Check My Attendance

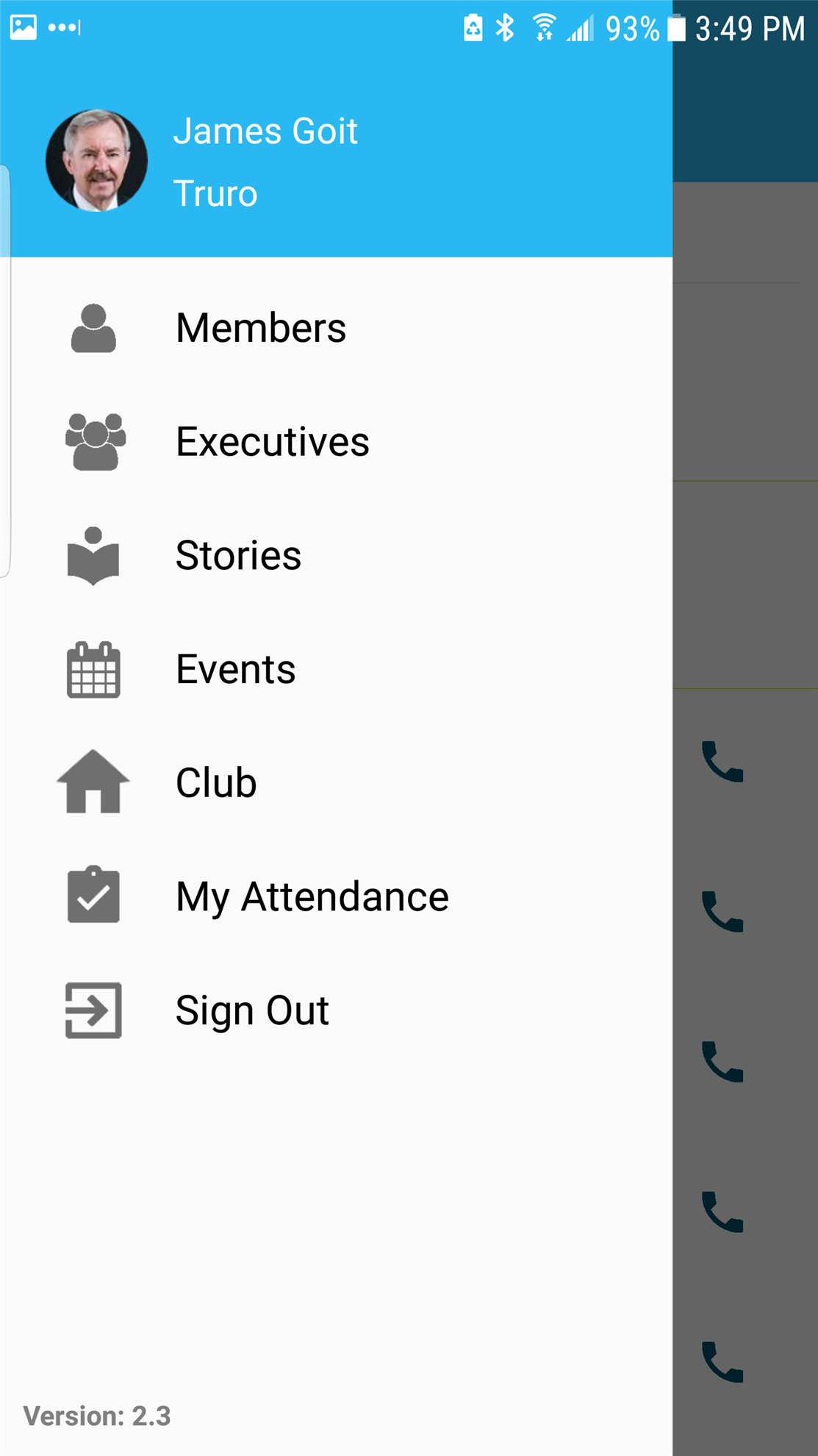click(312, 896)
